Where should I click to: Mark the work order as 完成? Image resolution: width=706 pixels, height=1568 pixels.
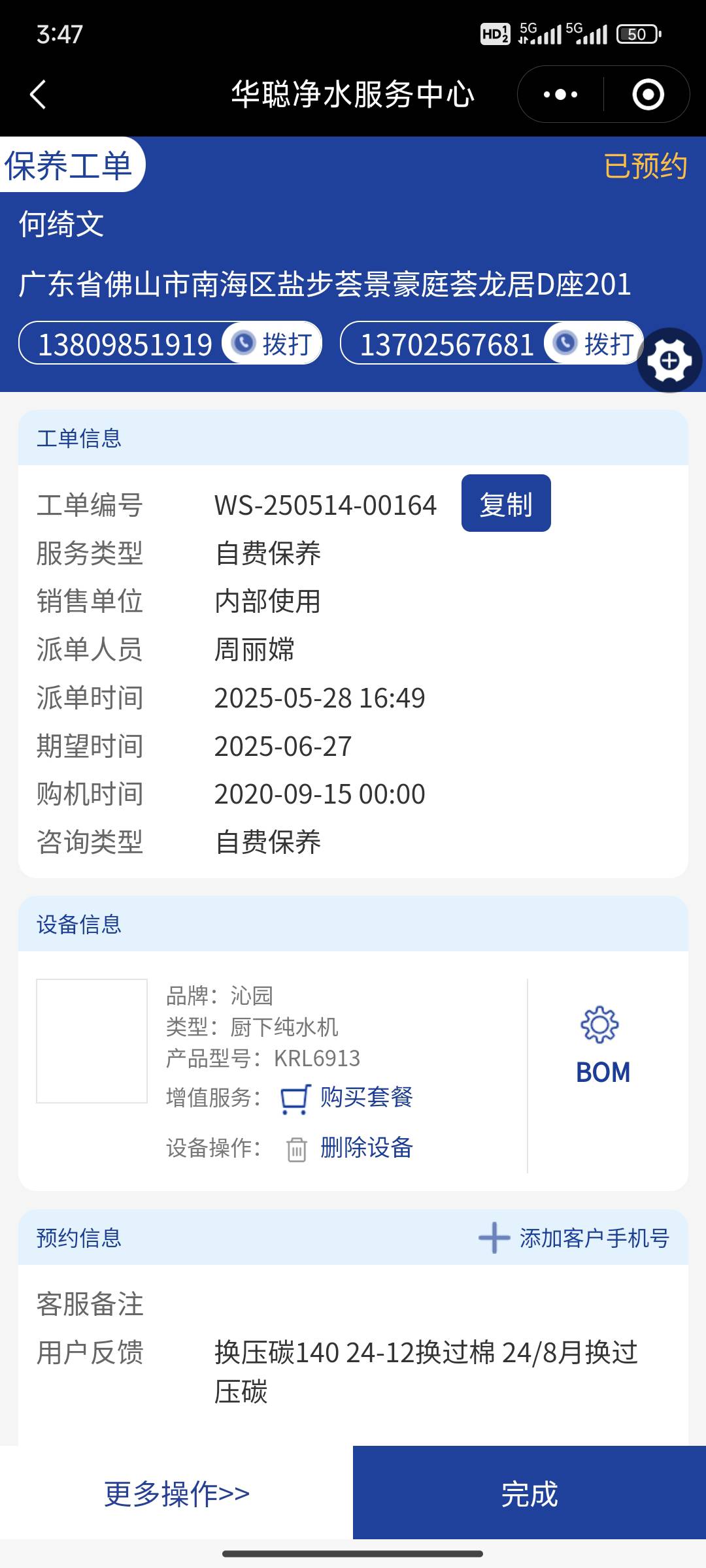click(529, 1494)
